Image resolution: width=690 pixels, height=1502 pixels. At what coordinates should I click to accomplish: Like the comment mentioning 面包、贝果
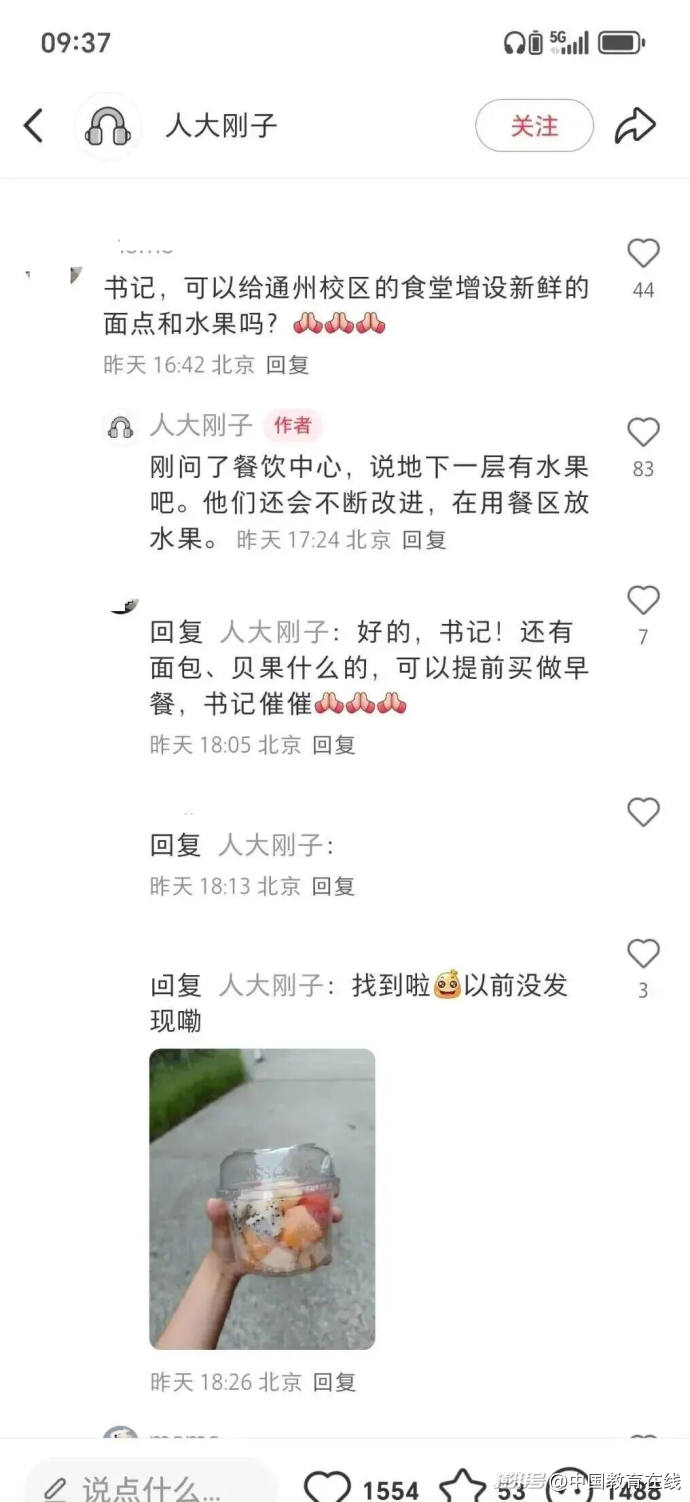click(643, 601)
